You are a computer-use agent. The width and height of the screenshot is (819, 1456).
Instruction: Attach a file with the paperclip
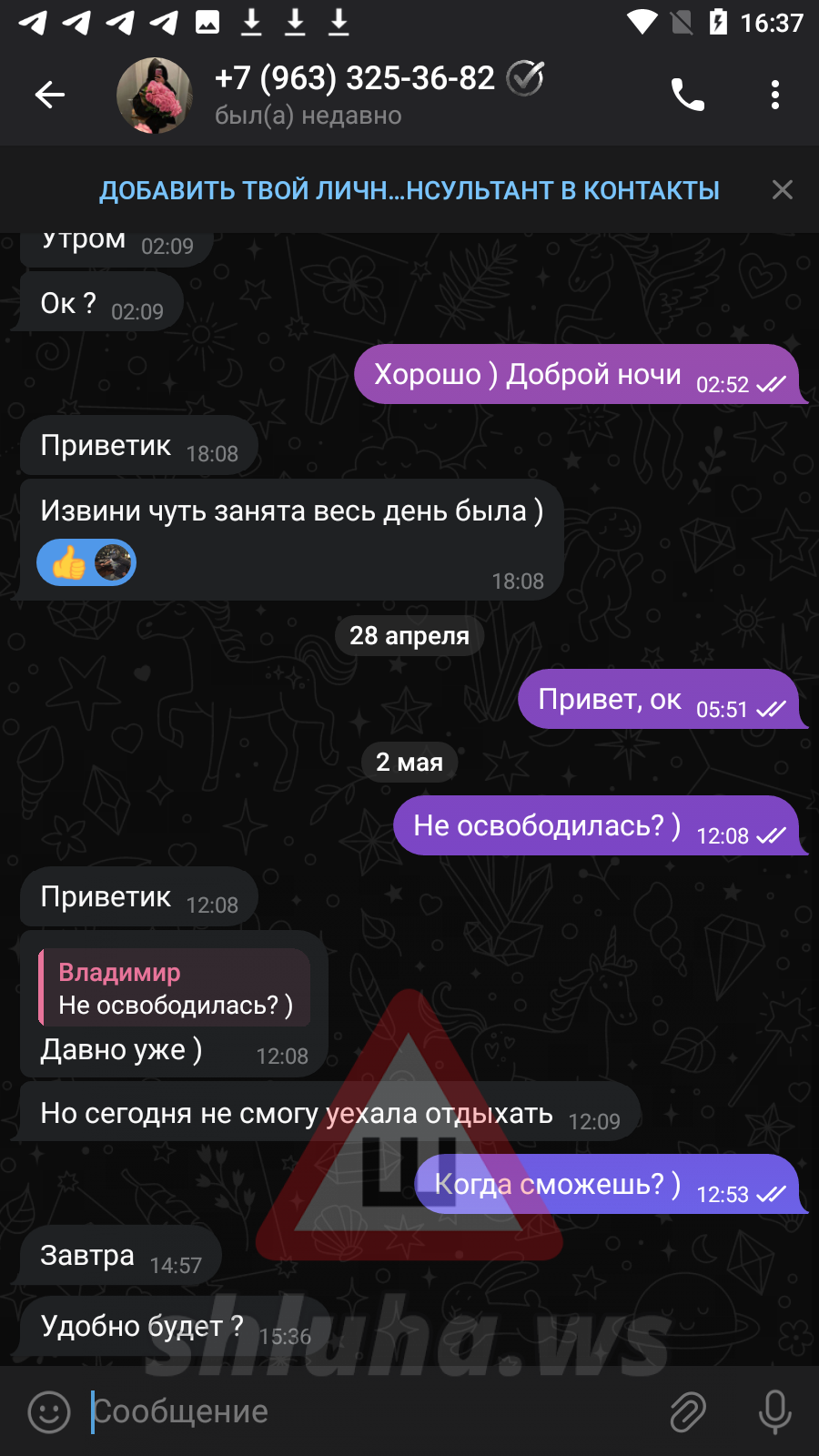[688, 1411]
